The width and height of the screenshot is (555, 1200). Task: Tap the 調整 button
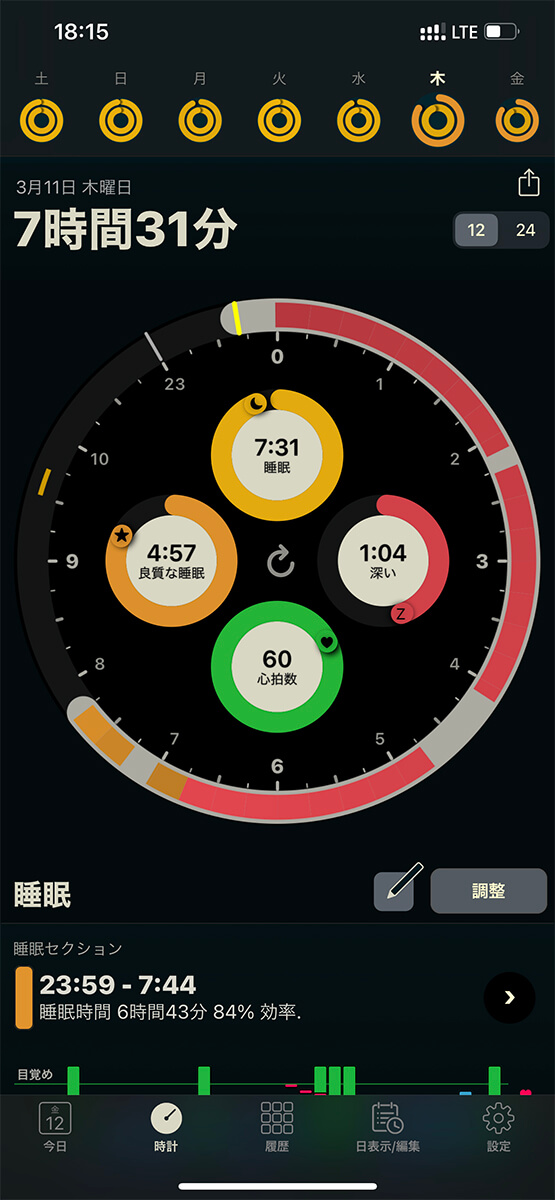(x=489, y=891)
